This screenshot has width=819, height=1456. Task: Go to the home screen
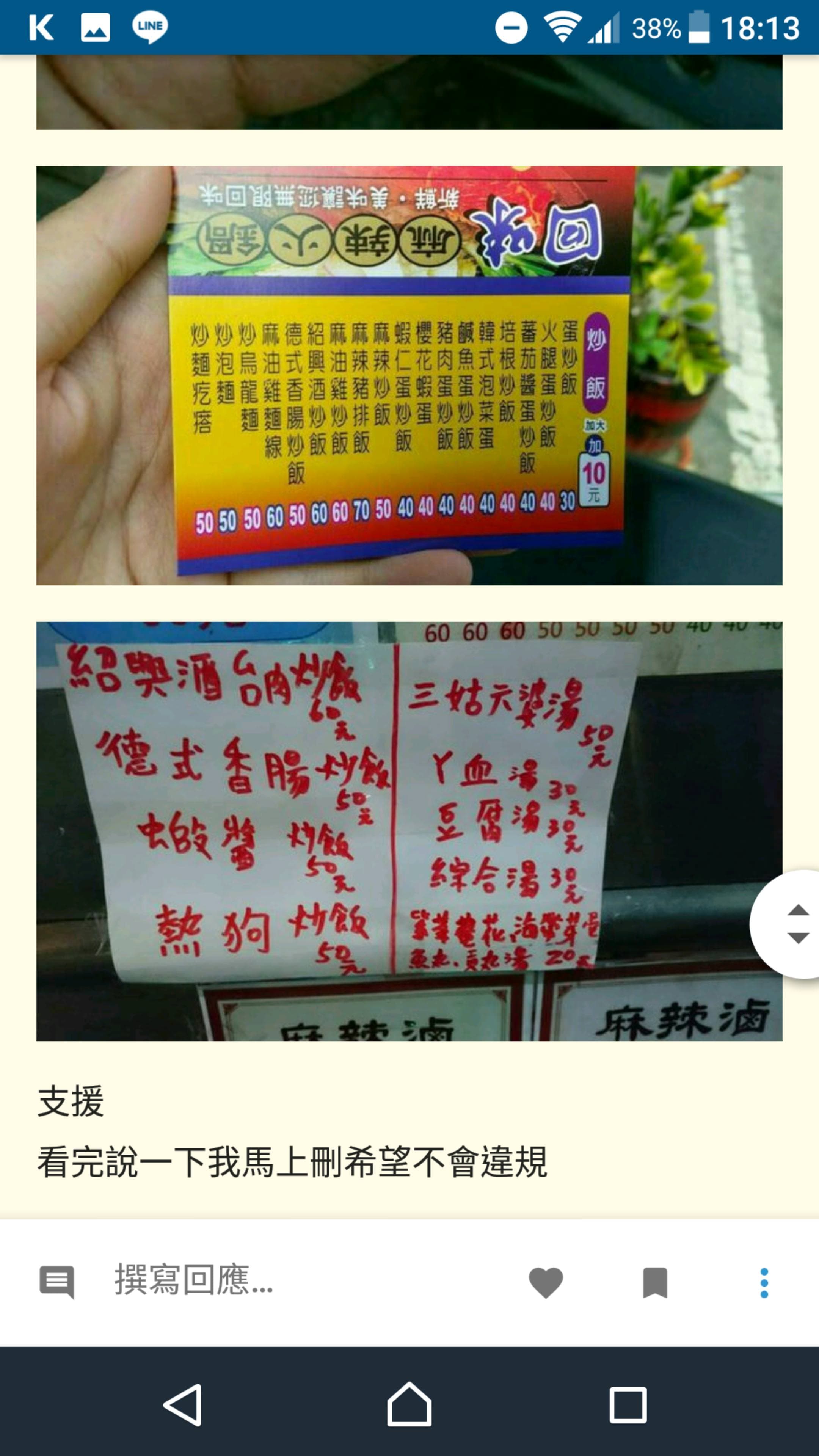(409, 1404)
